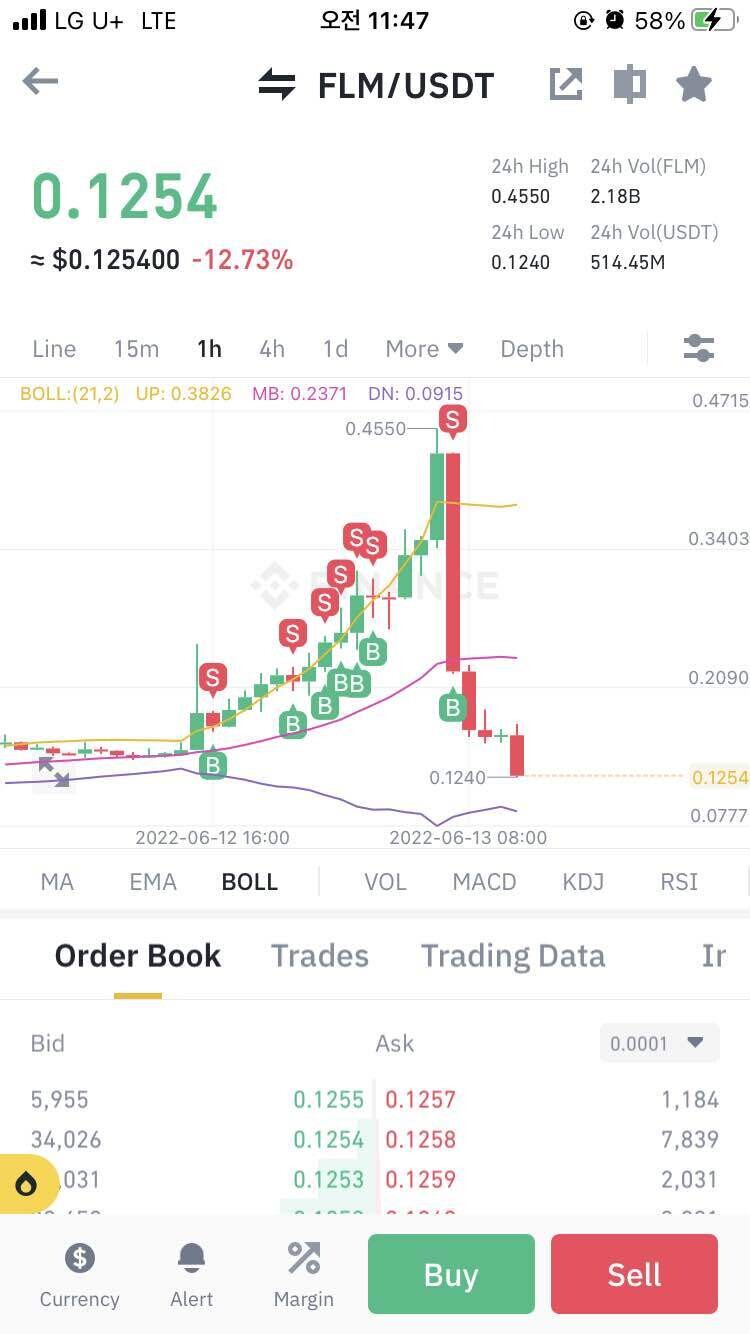Screen dimensions: 750x1334
Task: Enable the RSI indicator
Action: (679, 882)
